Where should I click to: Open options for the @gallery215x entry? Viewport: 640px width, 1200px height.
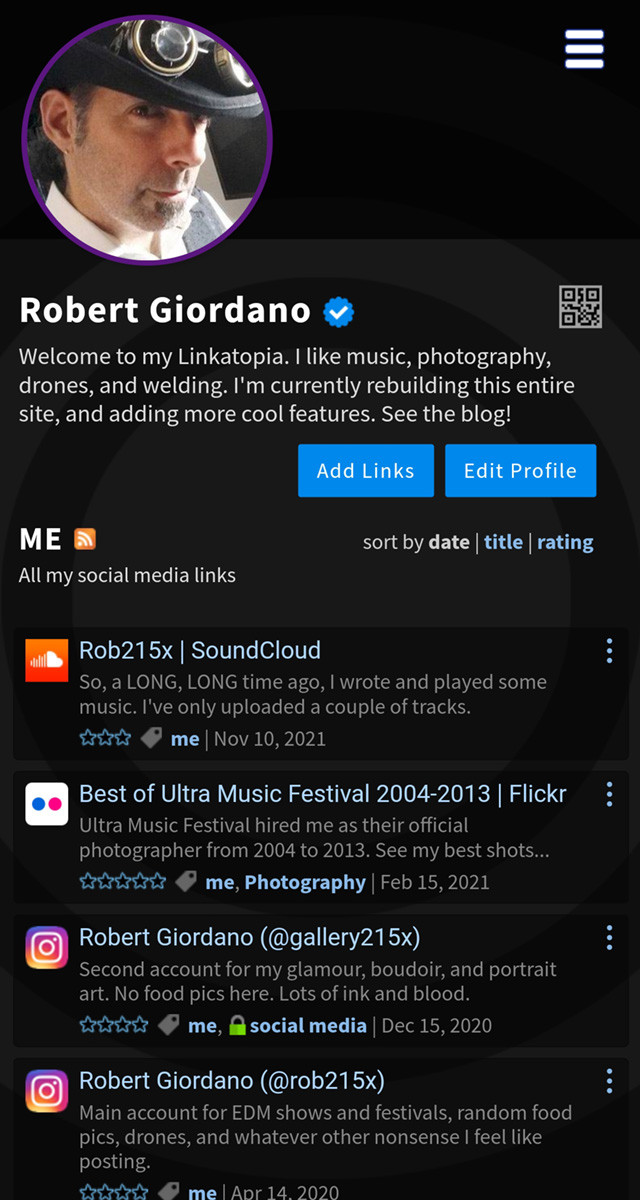tap(609, 938)
